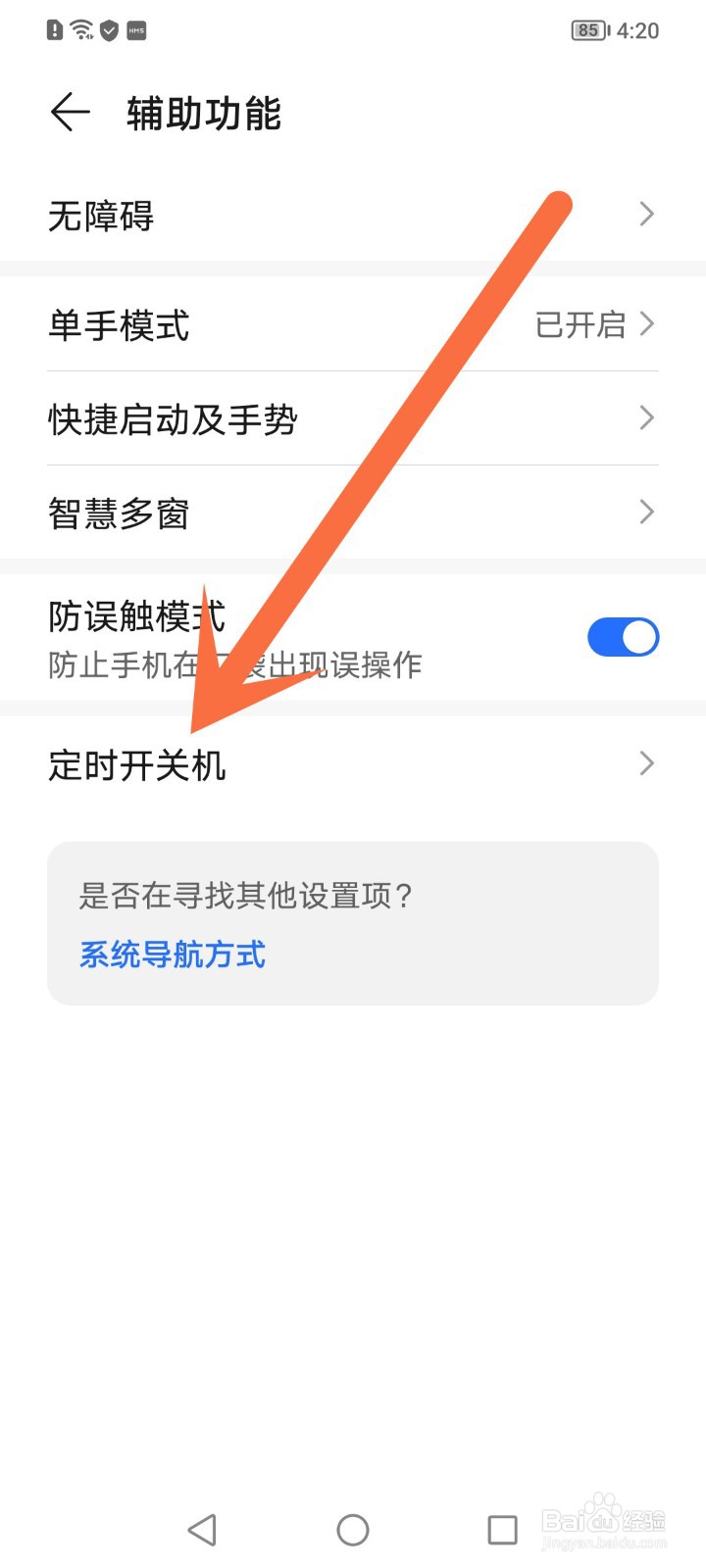Image resolution: width=706 pixels, height=1568 pixels.
Task: Tap the battery indicator showing 85
Action: tap(588, 30)
